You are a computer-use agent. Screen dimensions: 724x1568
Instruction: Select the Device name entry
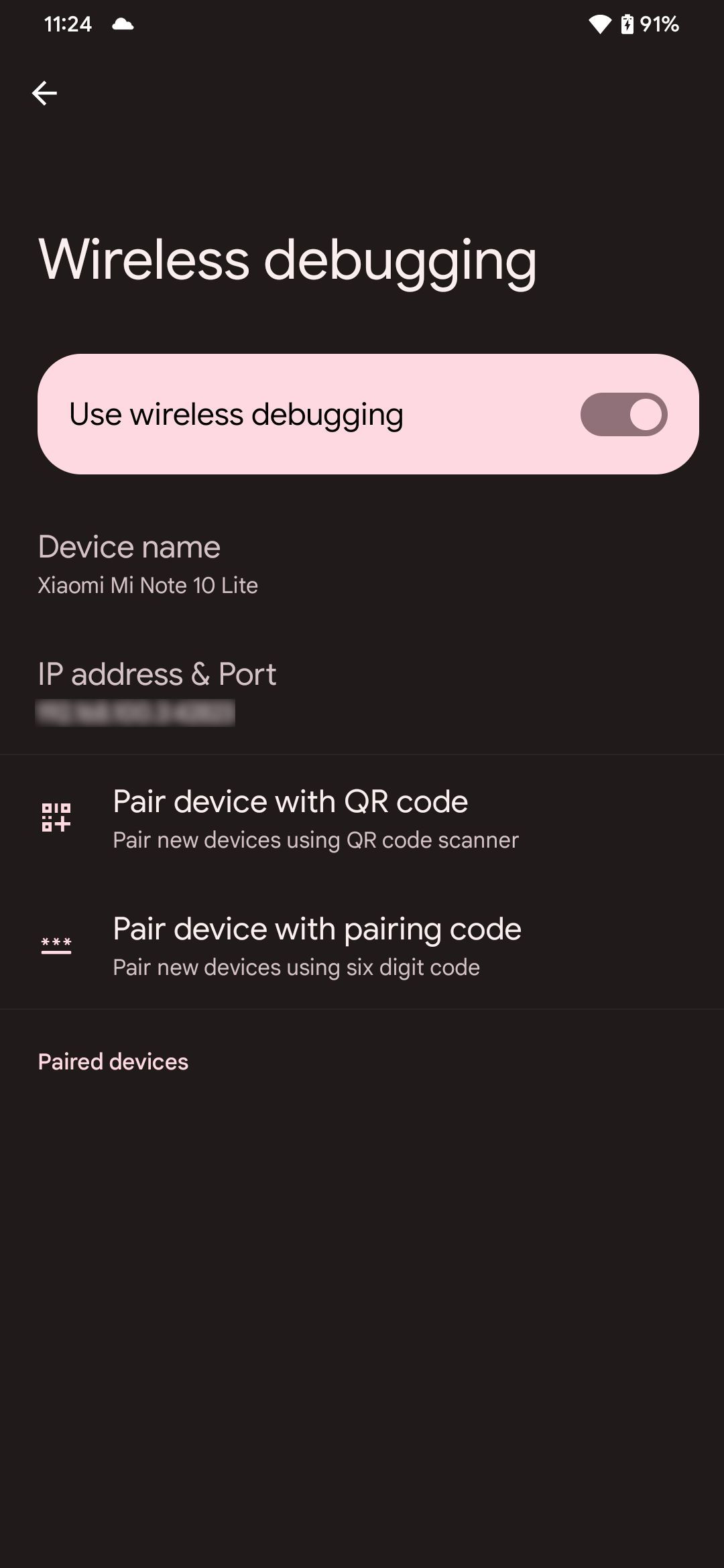coord(129,547)
